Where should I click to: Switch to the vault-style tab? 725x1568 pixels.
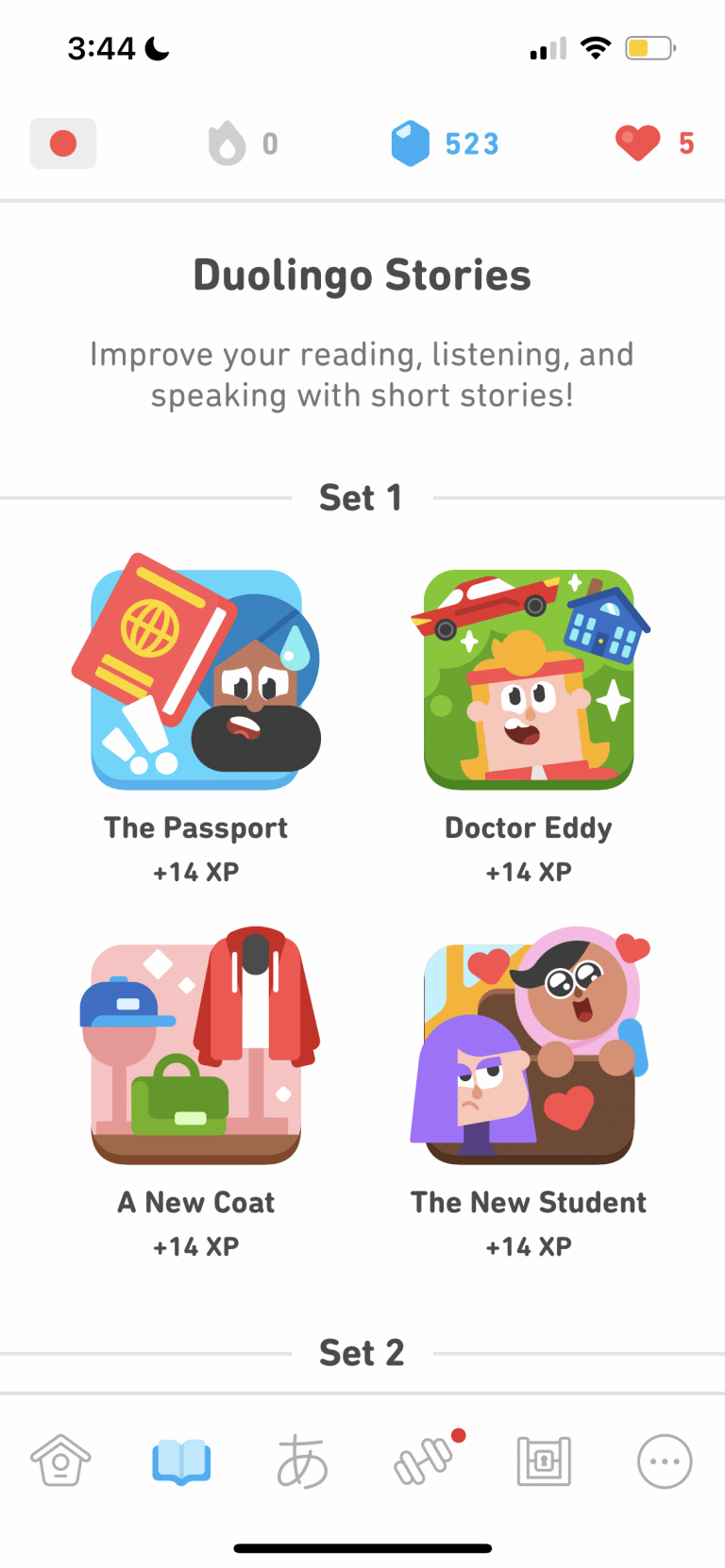(544, 1460)
